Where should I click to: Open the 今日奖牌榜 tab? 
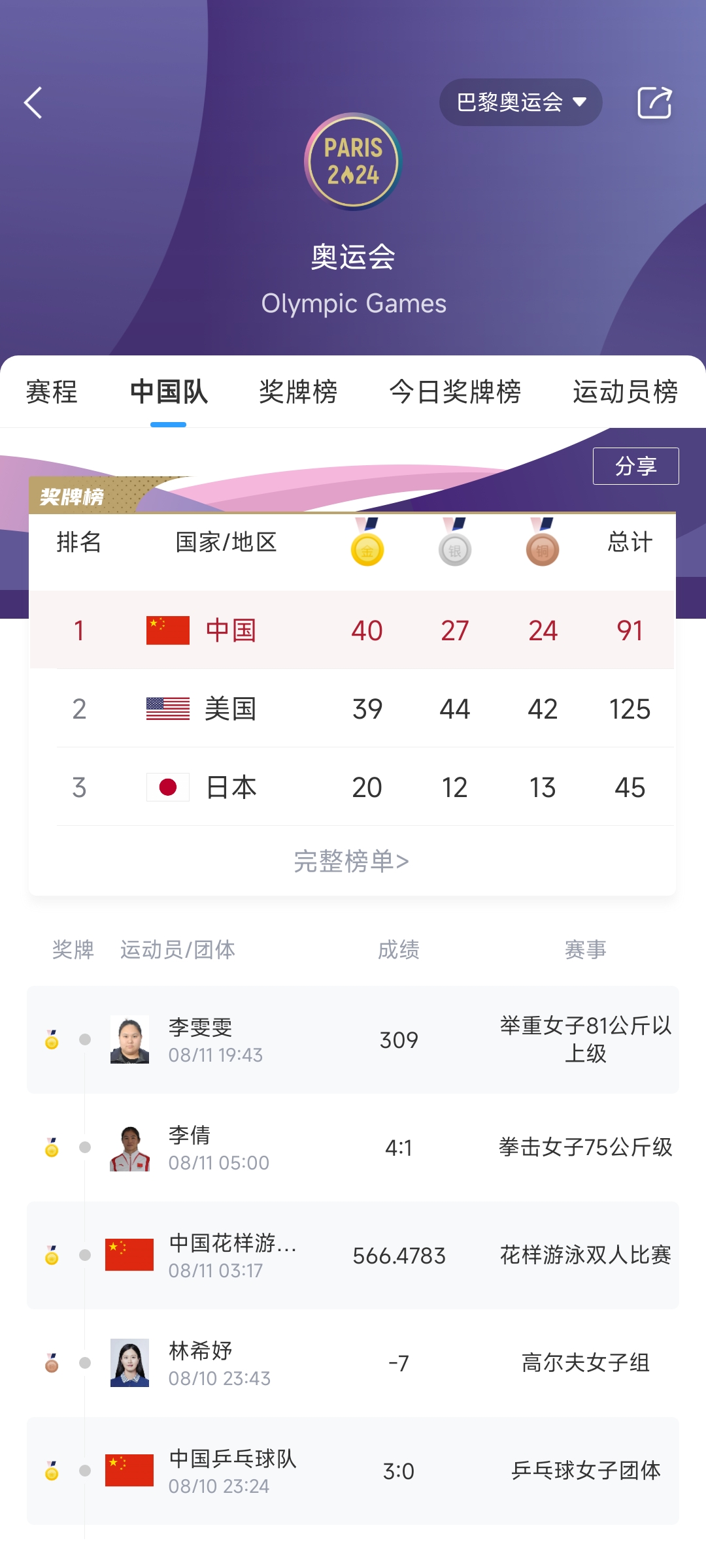(455, 392)
